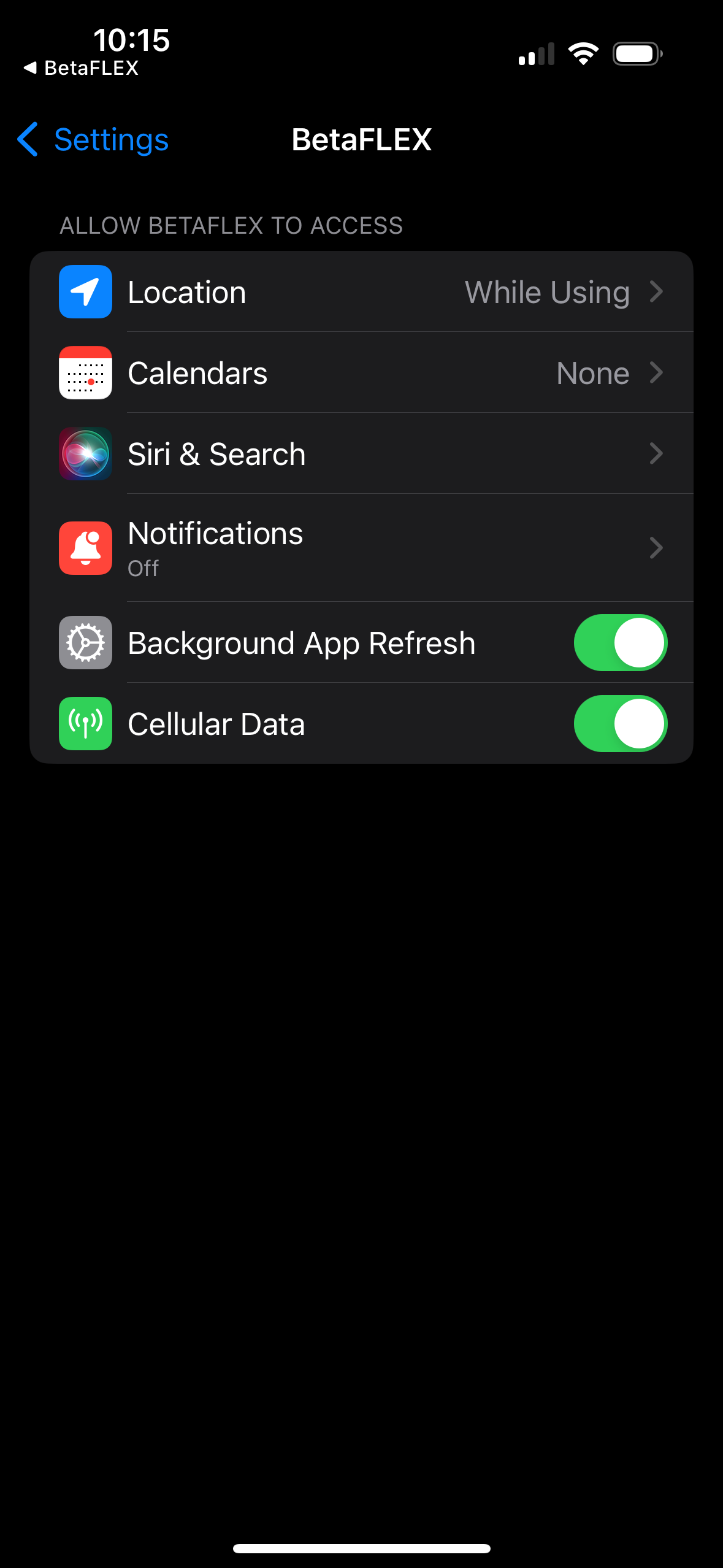Return to BetaFLEX via status bar breadcrumb
This screenshot has height=1568, width=723.
tap(80, 67)
